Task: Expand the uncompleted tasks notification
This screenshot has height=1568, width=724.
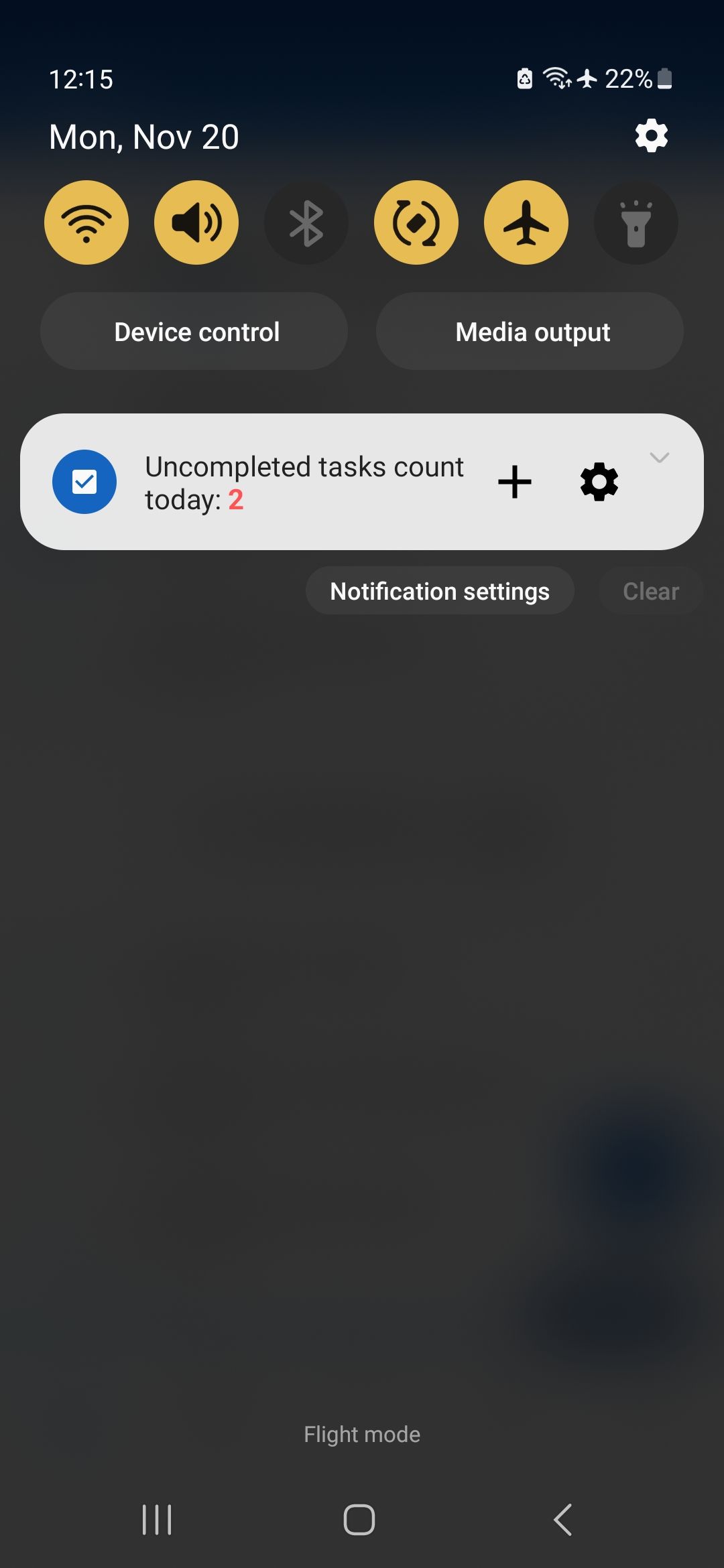Action: [x=660, y=458]
